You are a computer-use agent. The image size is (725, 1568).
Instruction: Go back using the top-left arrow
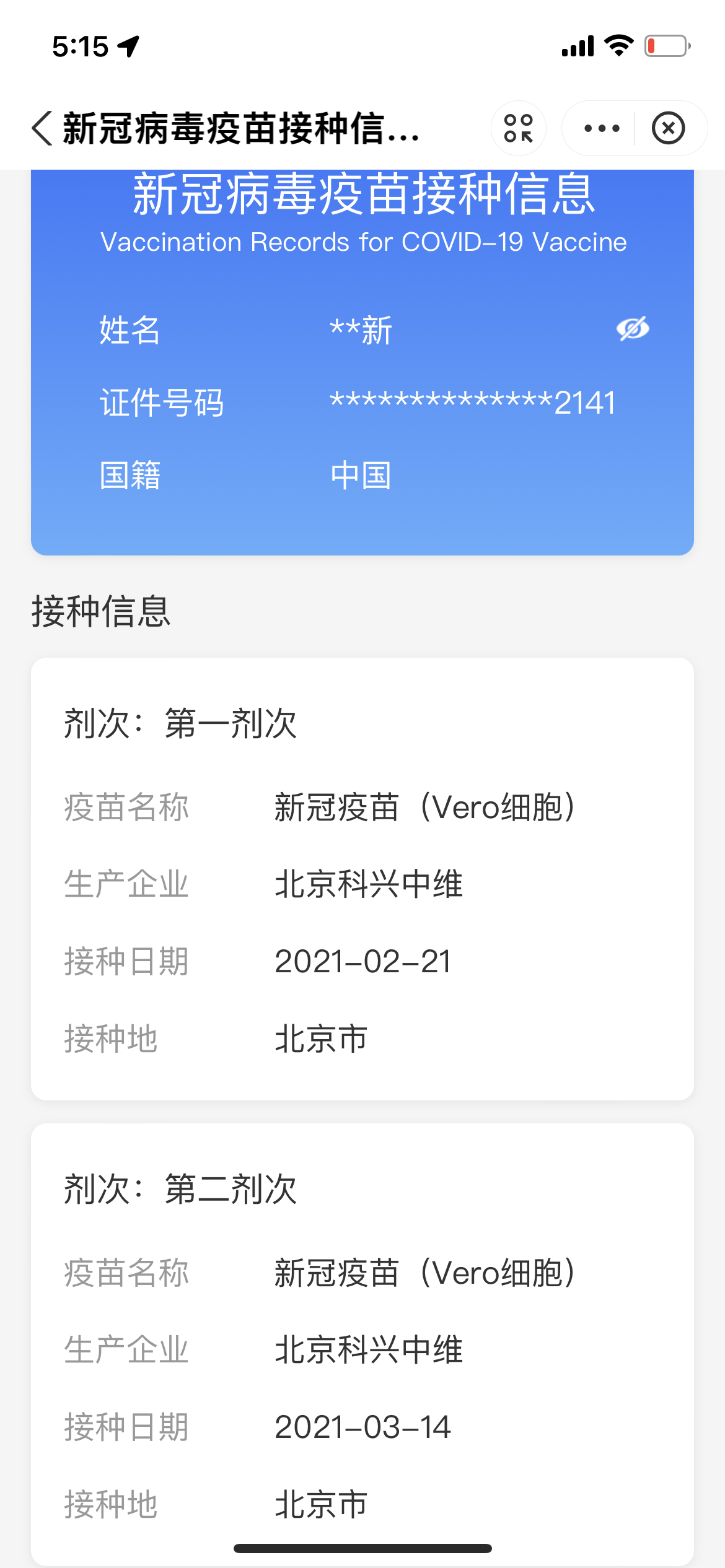pos(42,128)
